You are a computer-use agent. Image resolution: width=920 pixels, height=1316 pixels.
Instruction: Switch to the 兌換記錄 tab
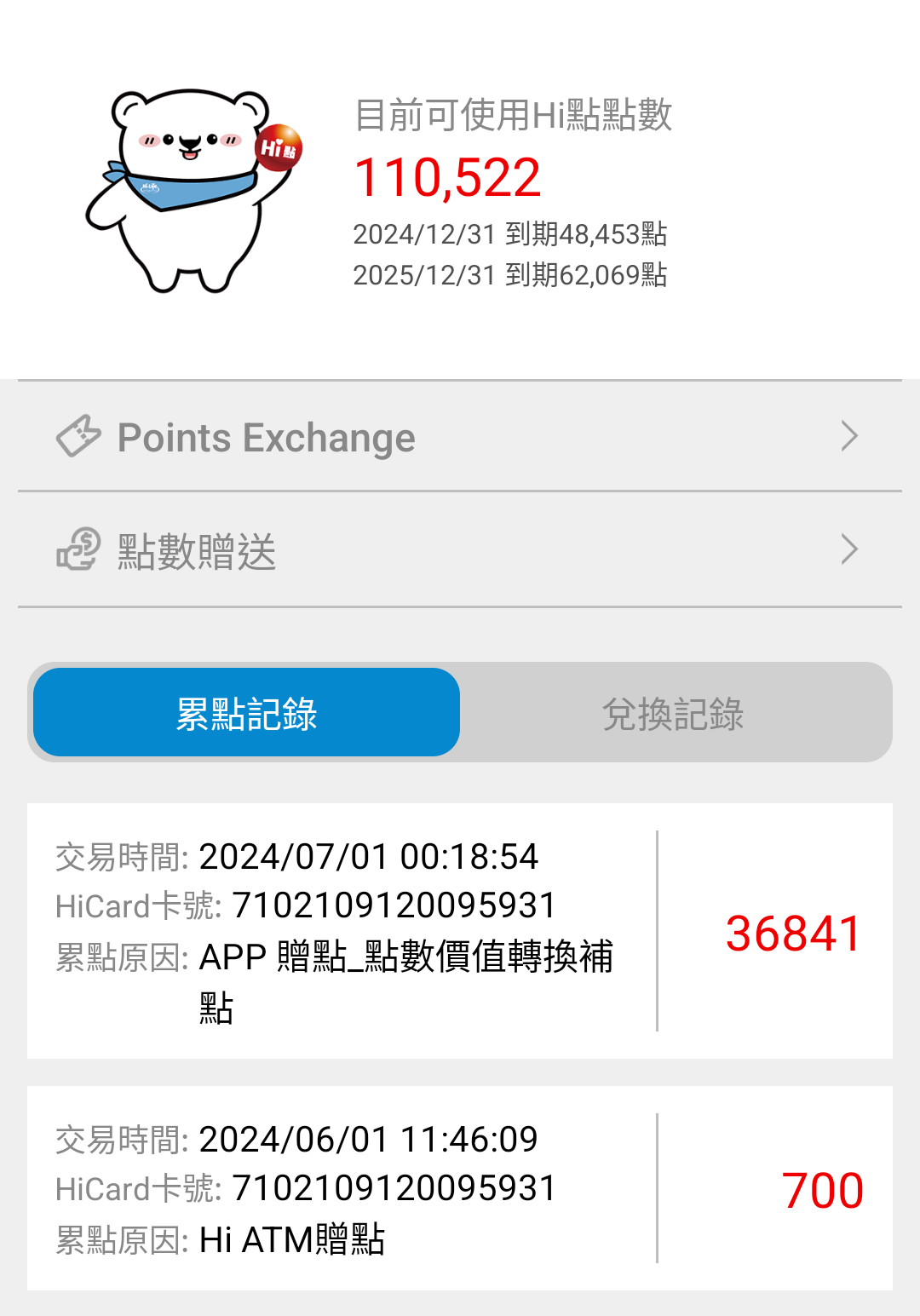pyautogui.click(x=673, y=713)
